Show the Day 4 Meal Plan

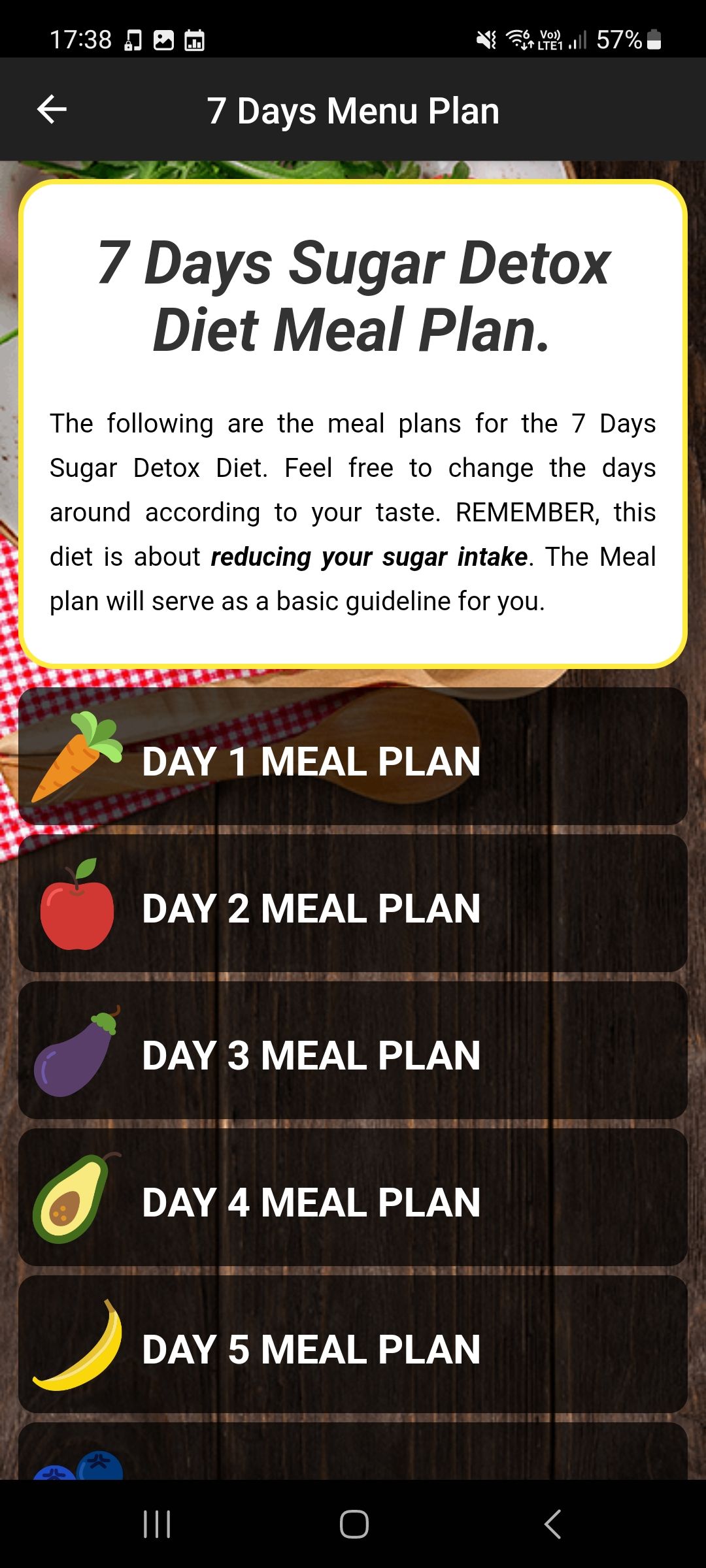click(353, 1198)
